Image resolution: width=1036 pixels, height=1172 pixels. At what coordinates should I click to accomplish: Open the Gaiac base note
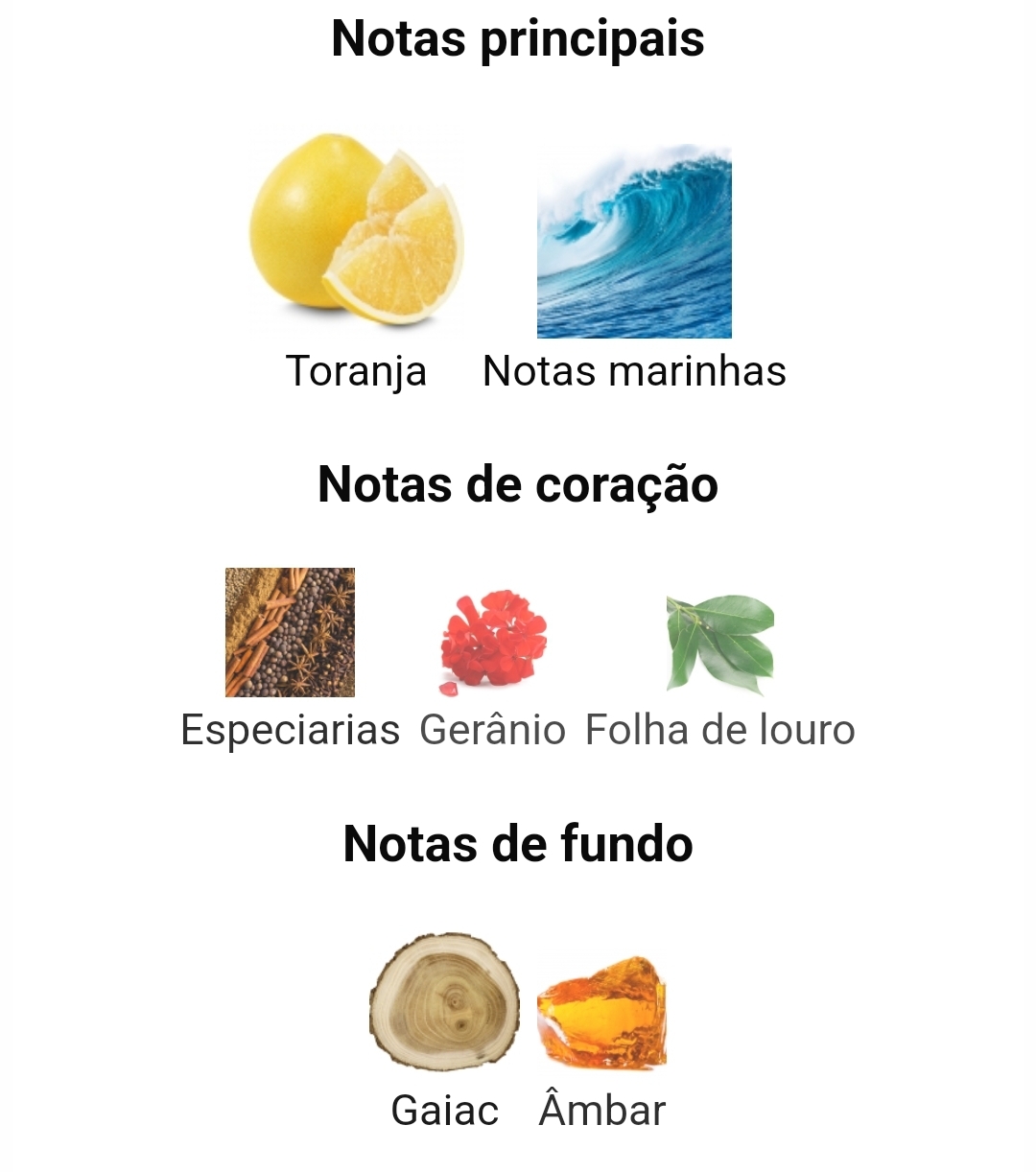445,1002
